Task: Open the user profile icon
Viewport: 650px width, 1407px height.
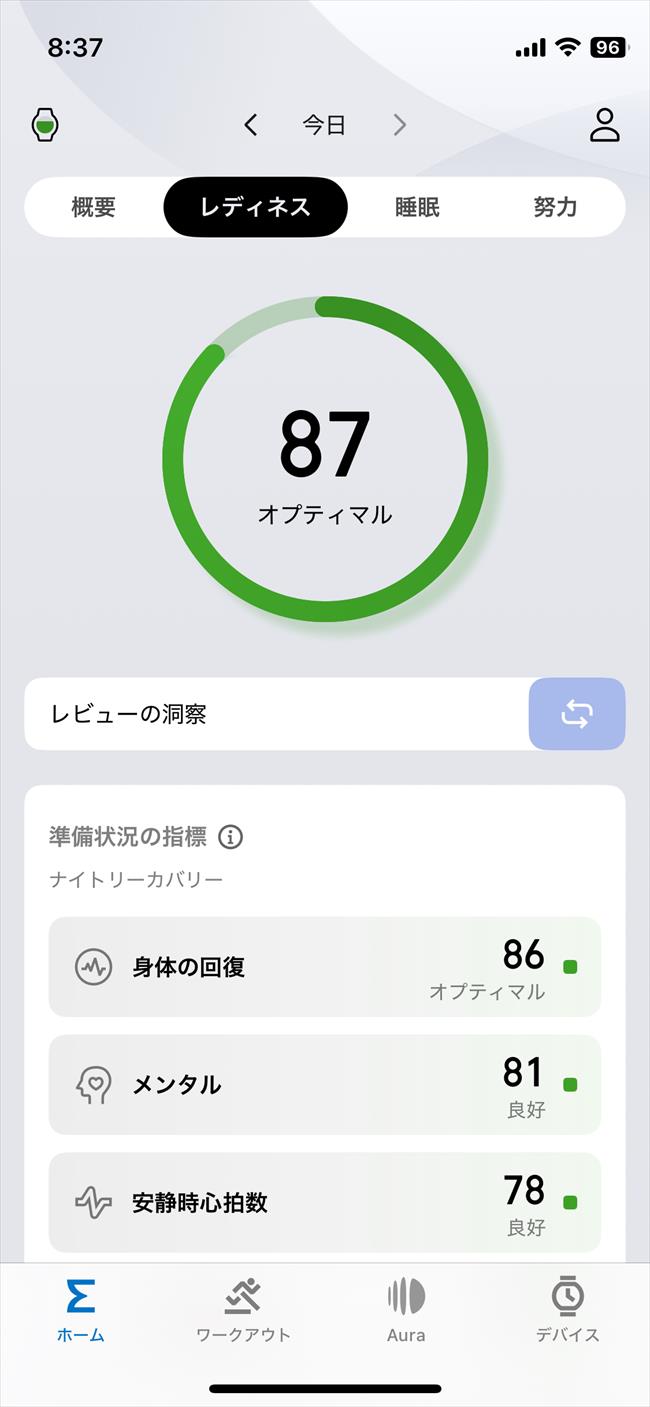Action: click(605, 125)
